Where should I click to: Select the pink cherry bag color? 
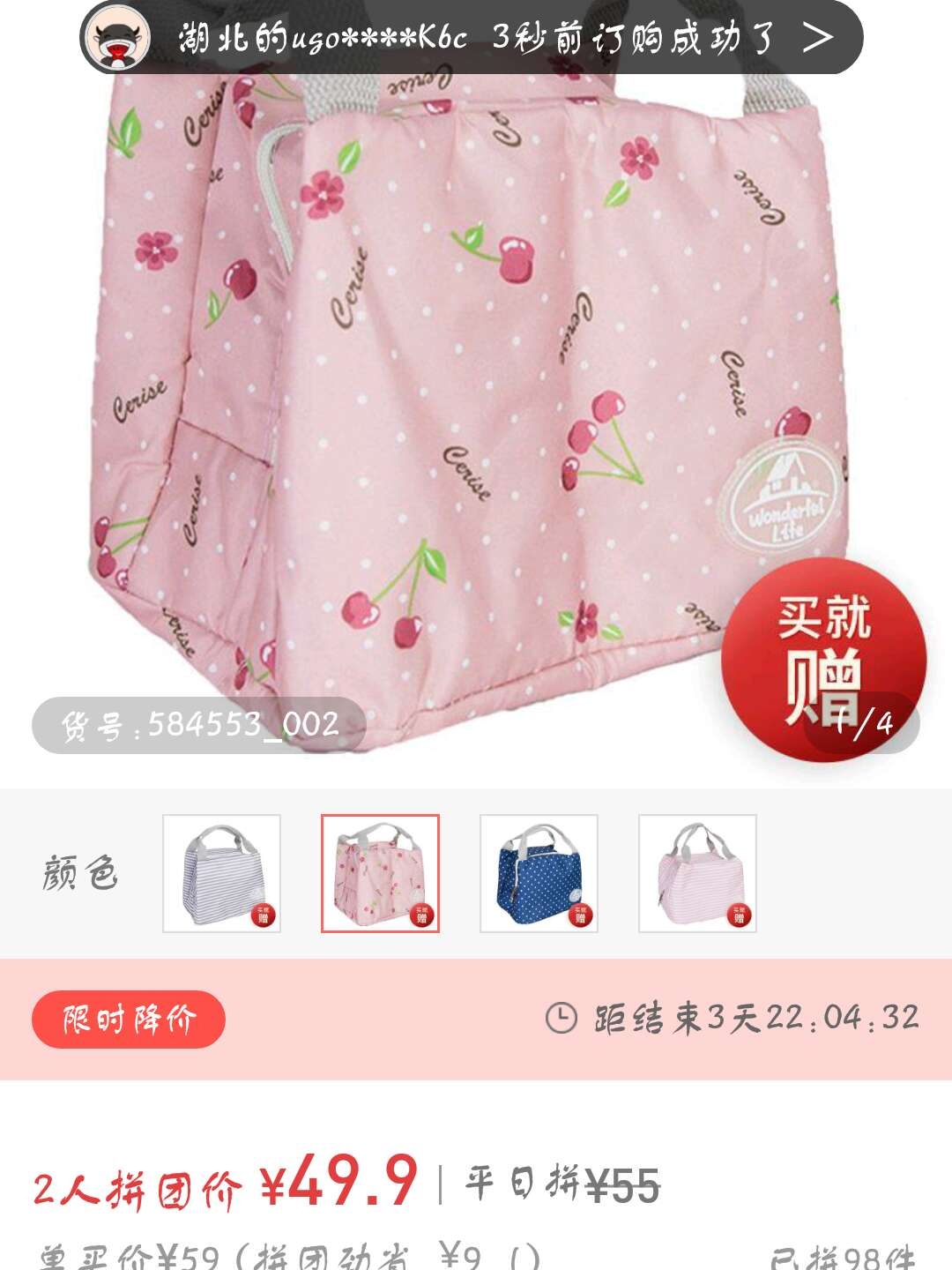pyautogui.click(x=380, y=873)
